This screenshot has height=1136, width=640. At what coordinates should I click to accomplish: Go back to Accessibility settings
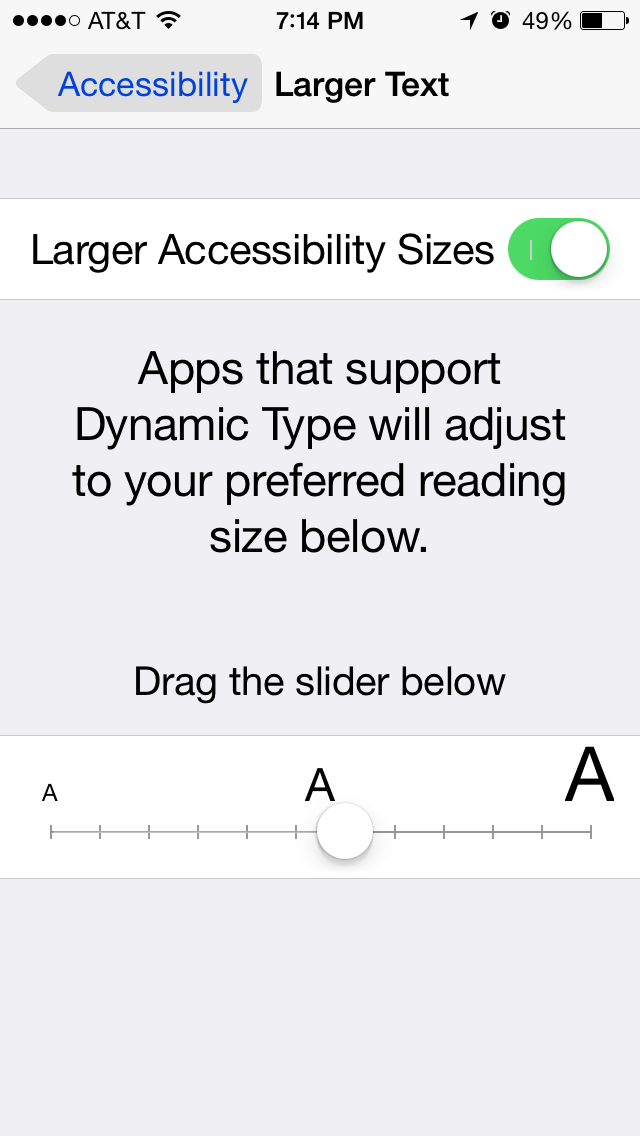[x=139, y=83]
